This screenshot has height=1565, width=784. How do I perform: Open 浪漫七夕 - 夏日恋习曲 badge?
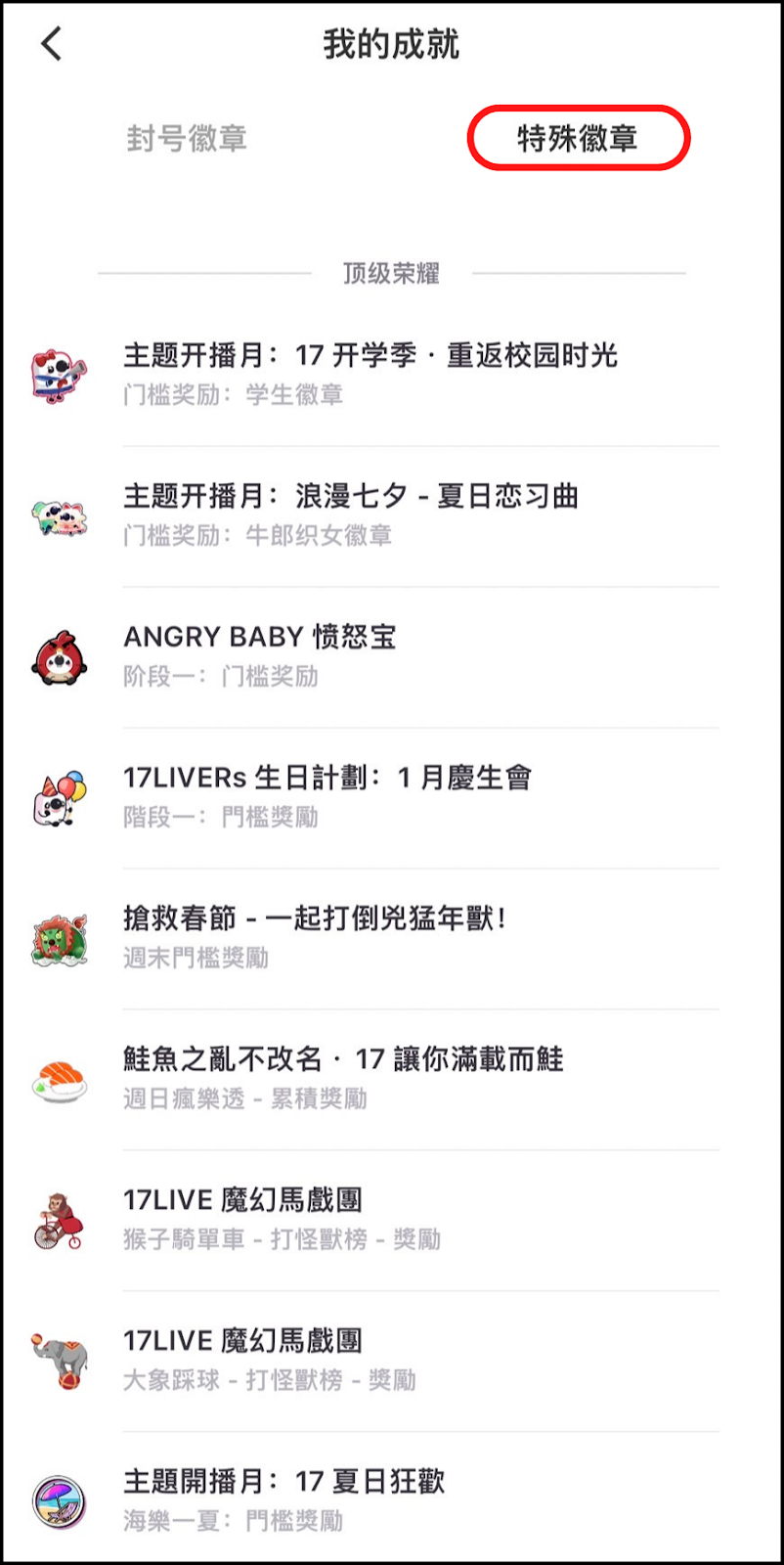(352, 514)
